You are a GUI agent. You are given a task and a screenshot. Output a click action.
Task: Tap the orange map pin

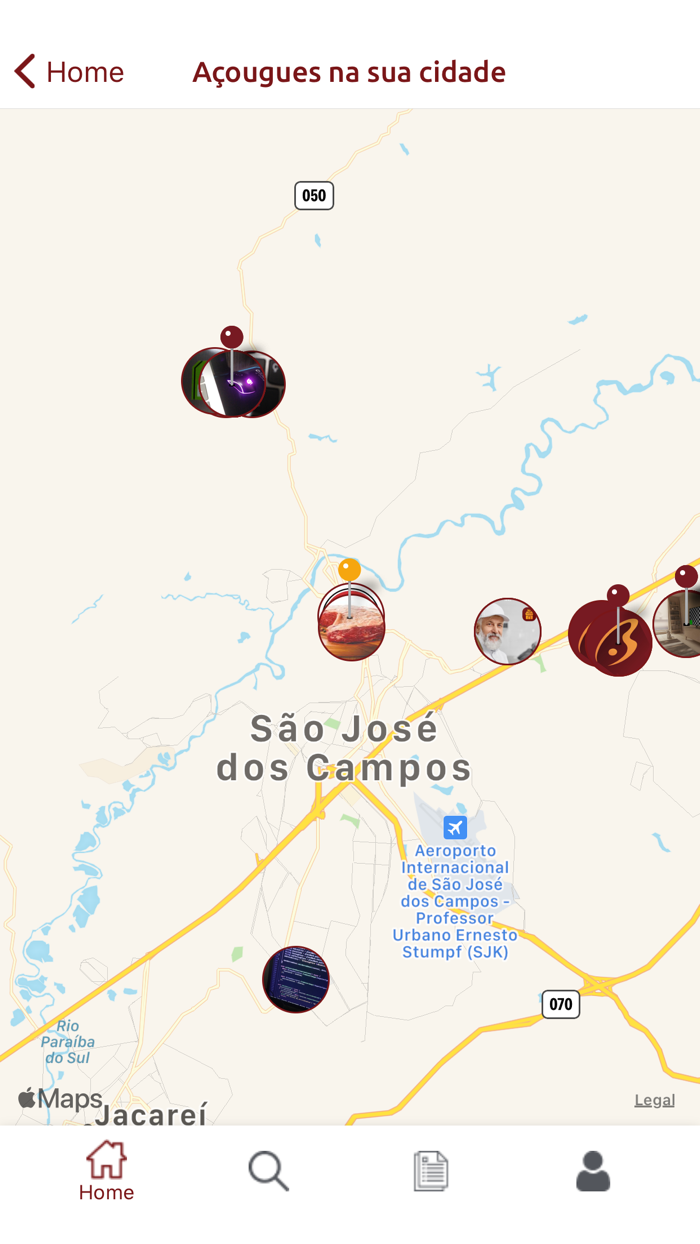tap(349, 570)
